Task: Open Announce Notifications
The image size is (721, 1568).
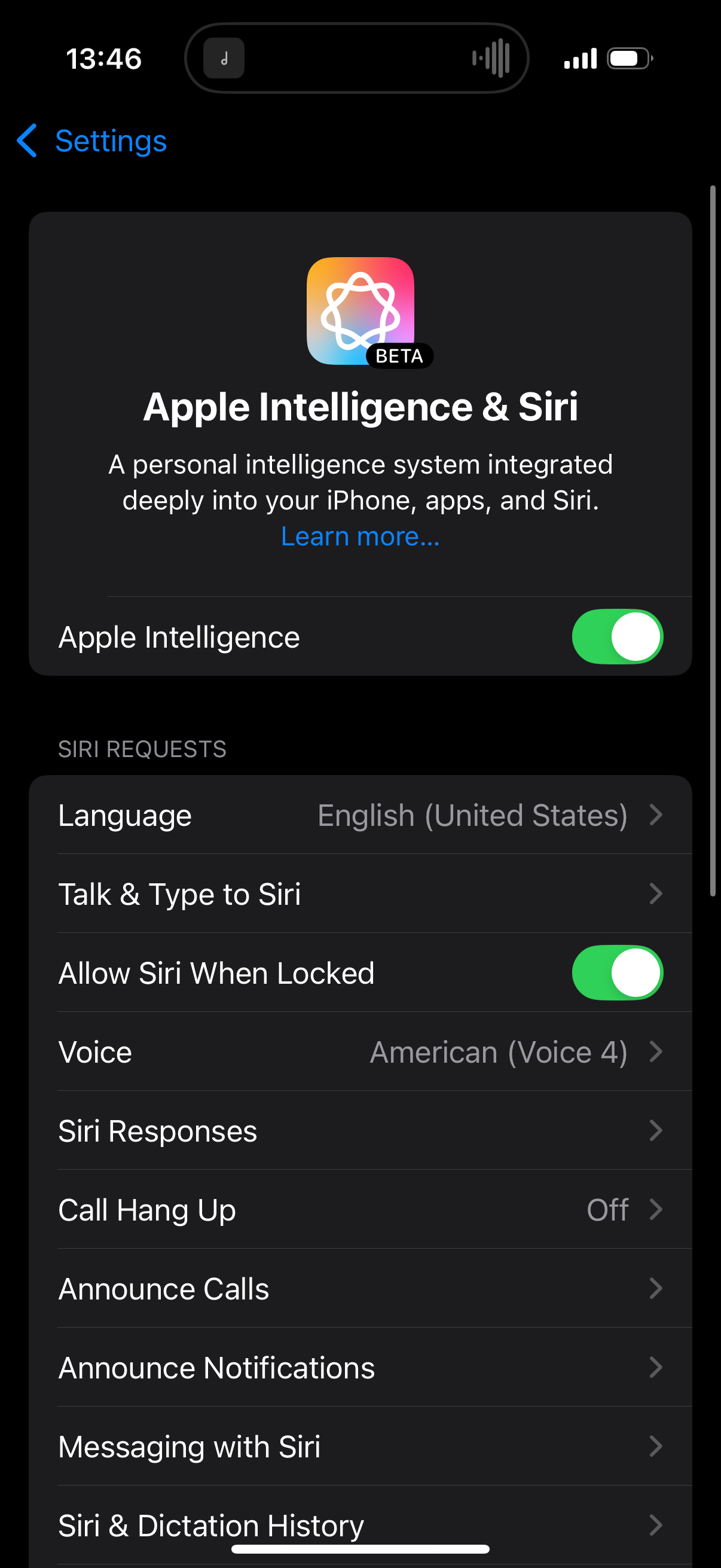Action: click(360, 1368)
